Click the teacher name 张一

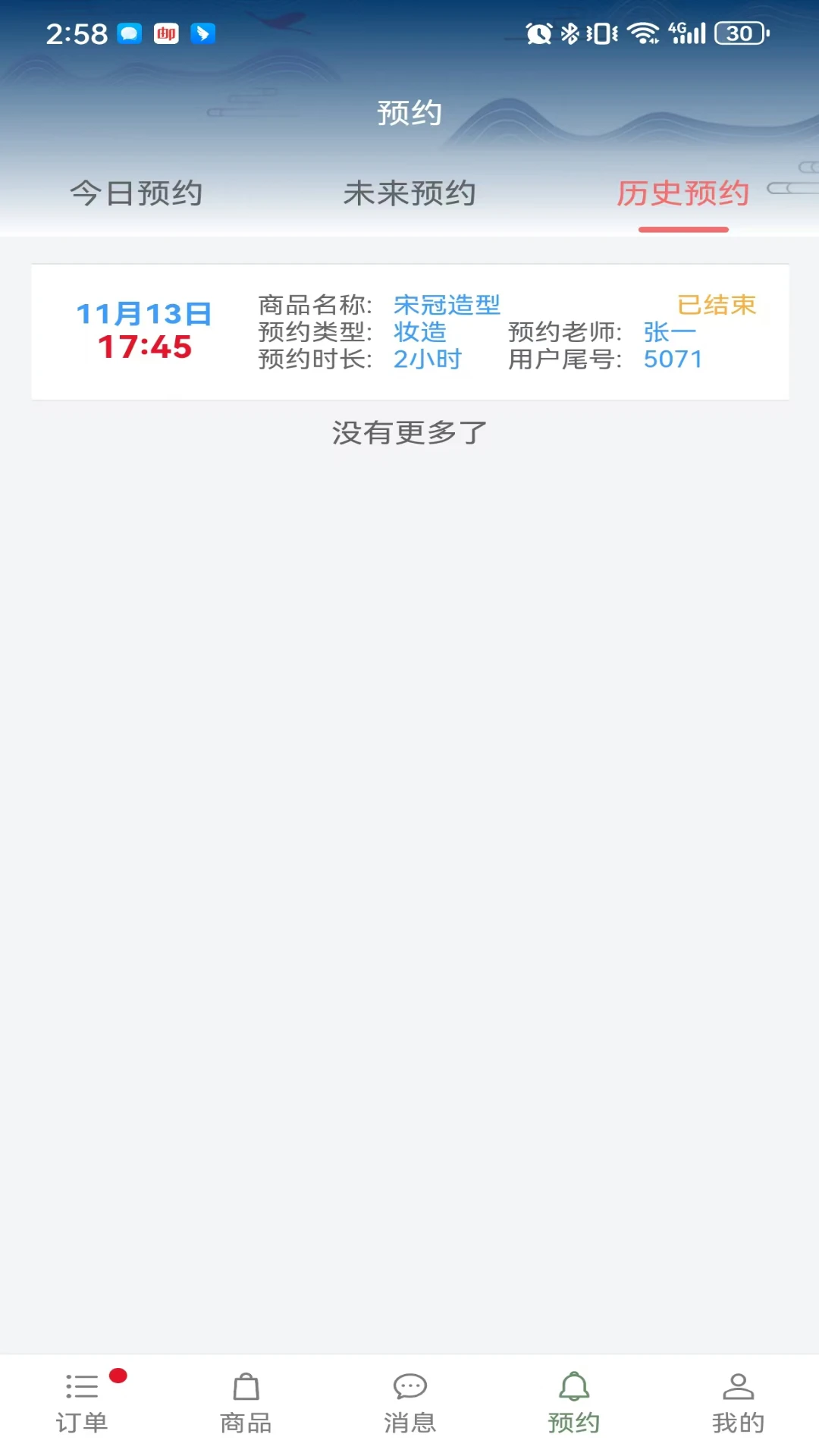669,332
